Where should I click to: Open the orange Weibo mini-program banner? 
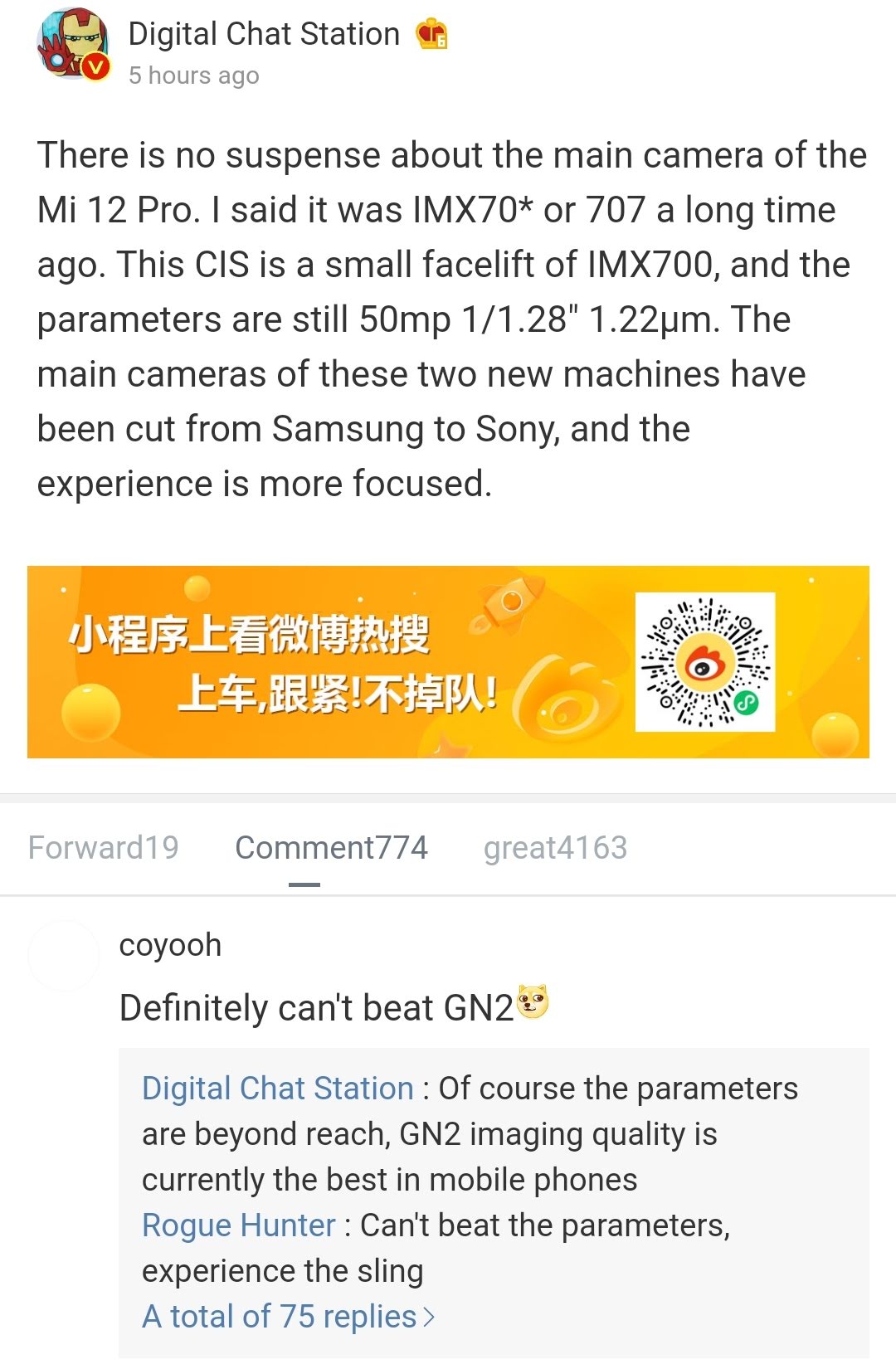[x=448, y=662]
